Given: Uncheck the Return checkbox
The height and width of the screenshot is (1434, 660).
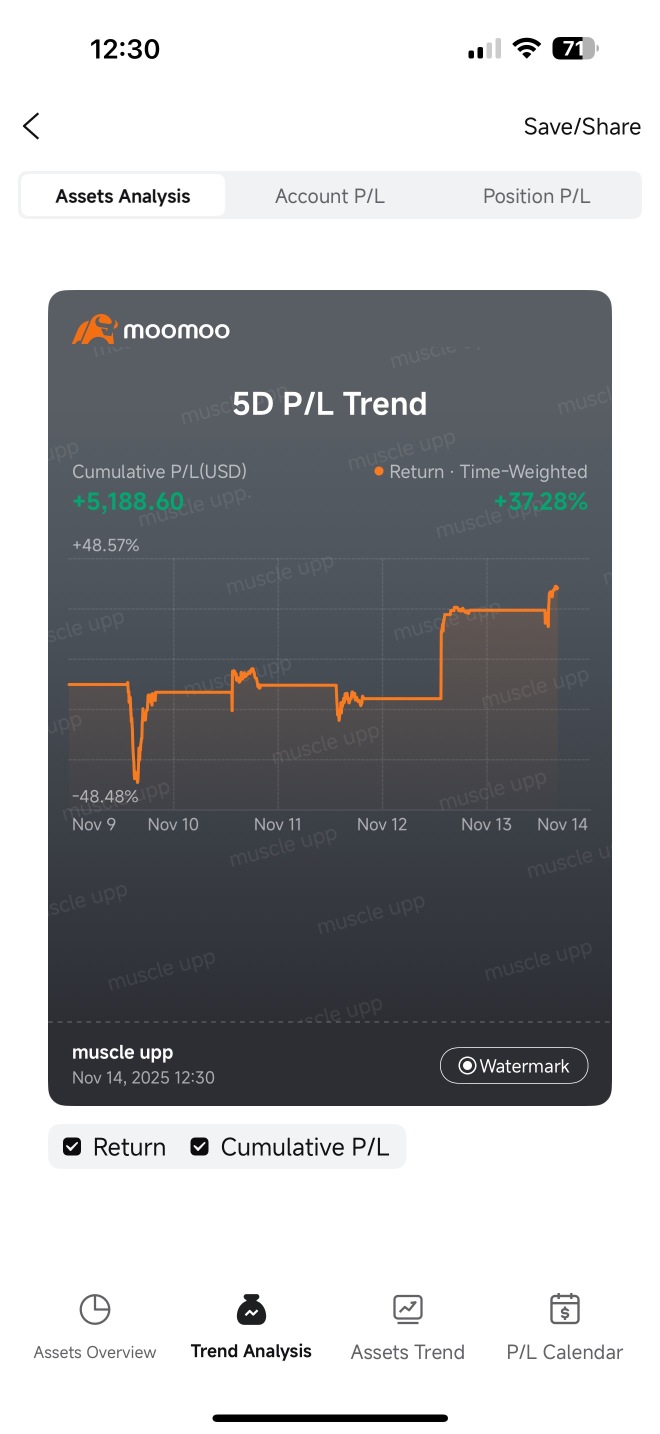Looking at the screenshot, I should coord(73,1147).
